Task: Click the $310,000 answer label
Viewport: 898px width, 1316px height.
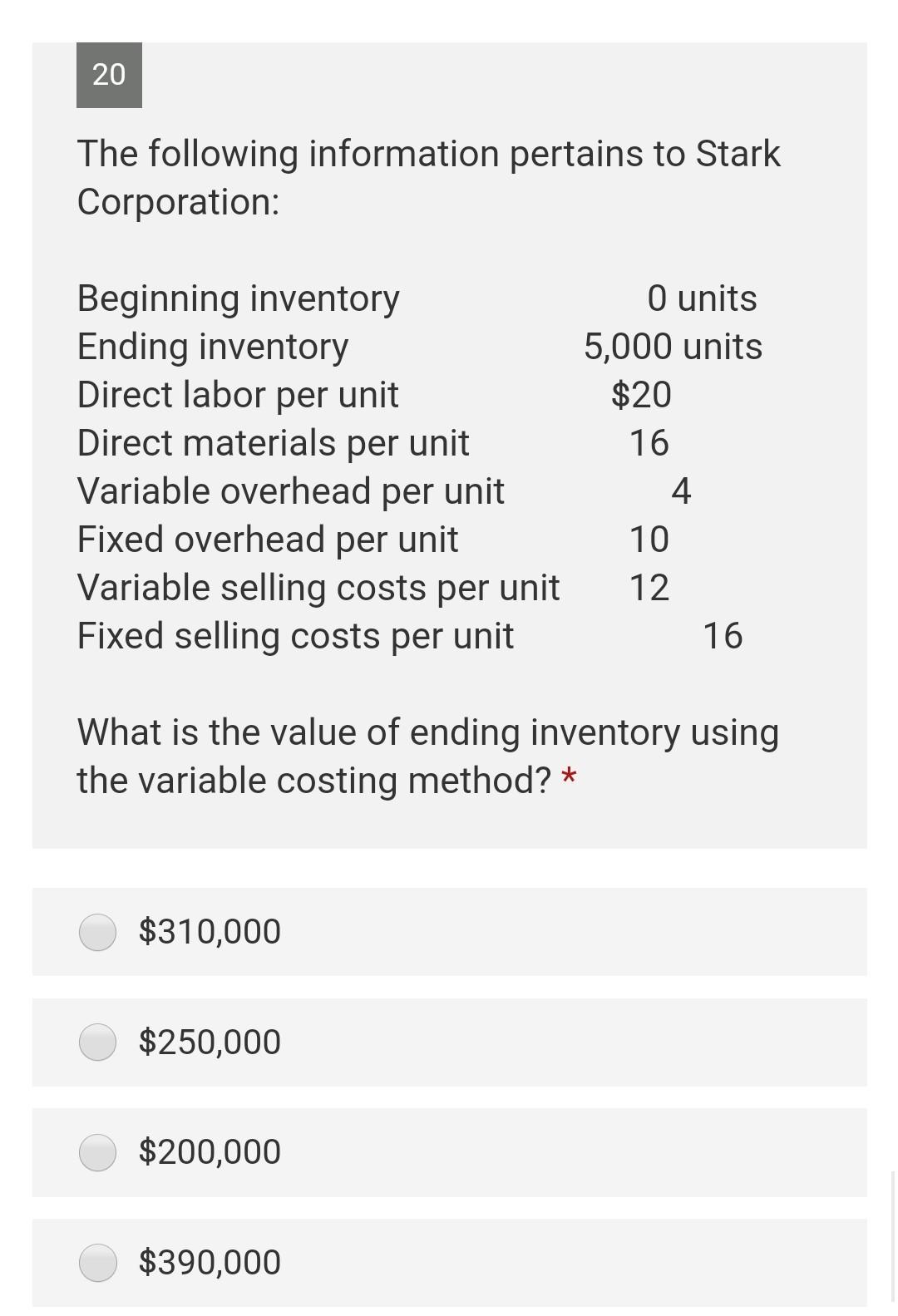Action: pos(209,932)
